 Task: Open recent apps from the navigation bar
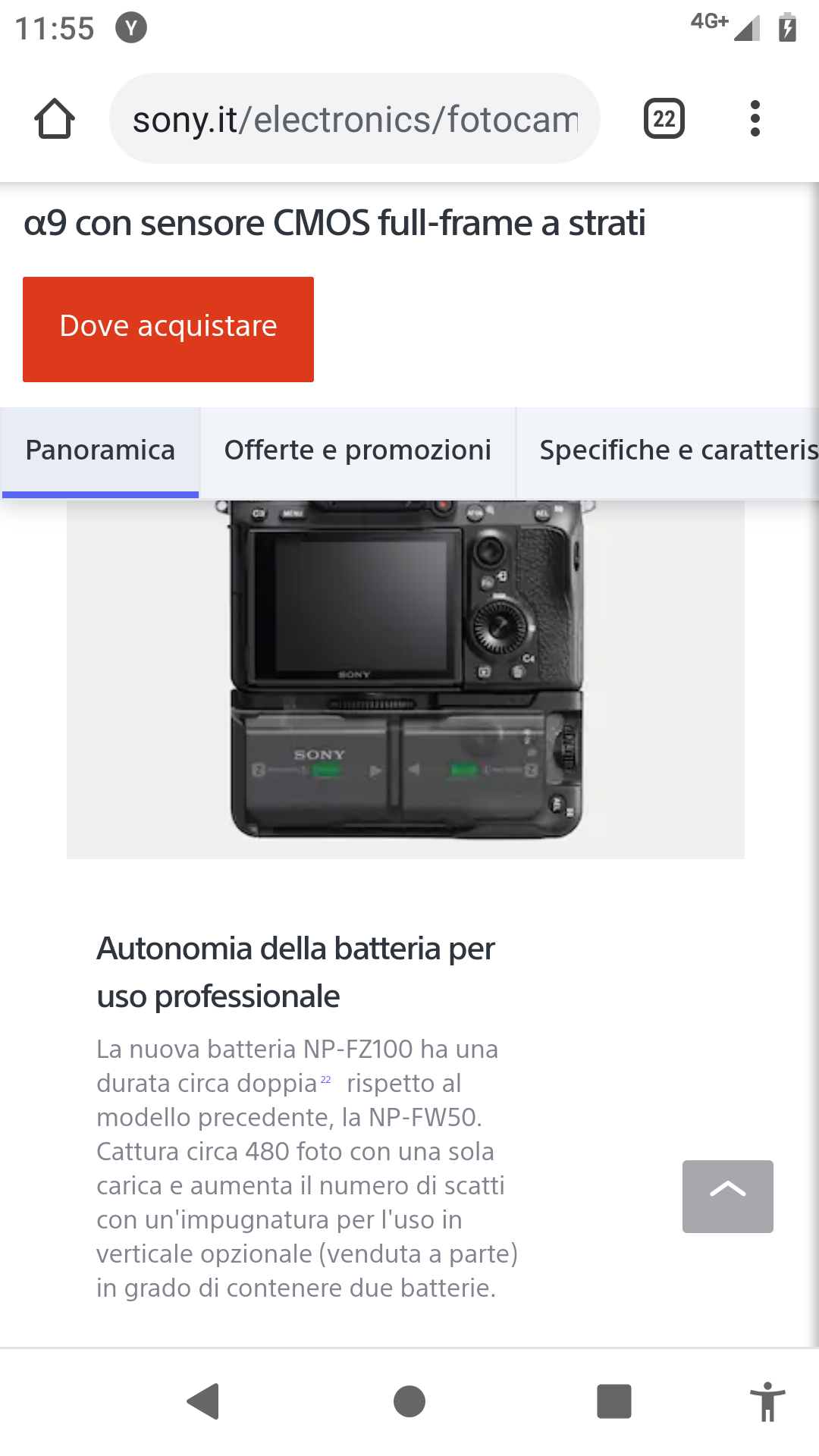pos(614,1401)
